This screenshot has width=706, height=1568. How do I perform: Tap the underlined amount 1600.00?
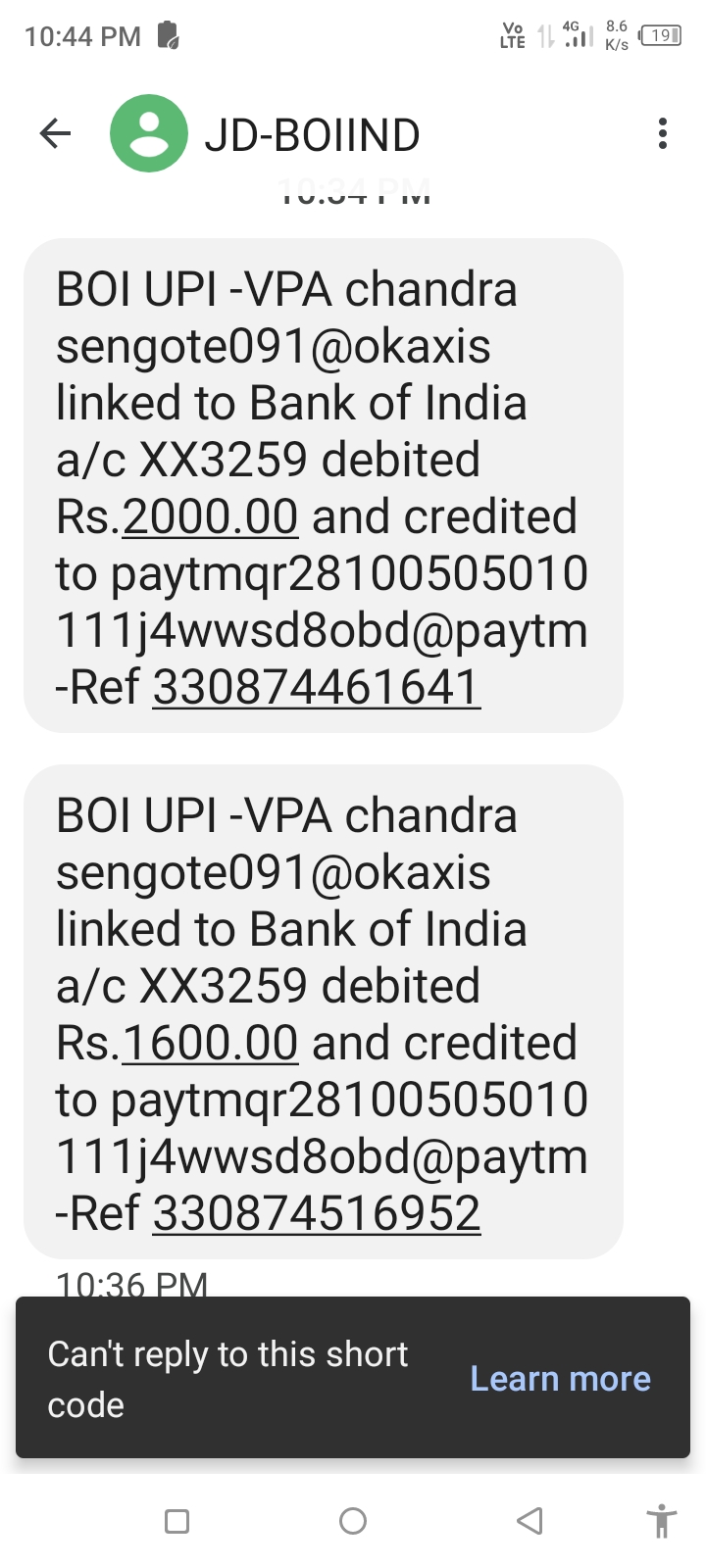[210, 1043]
